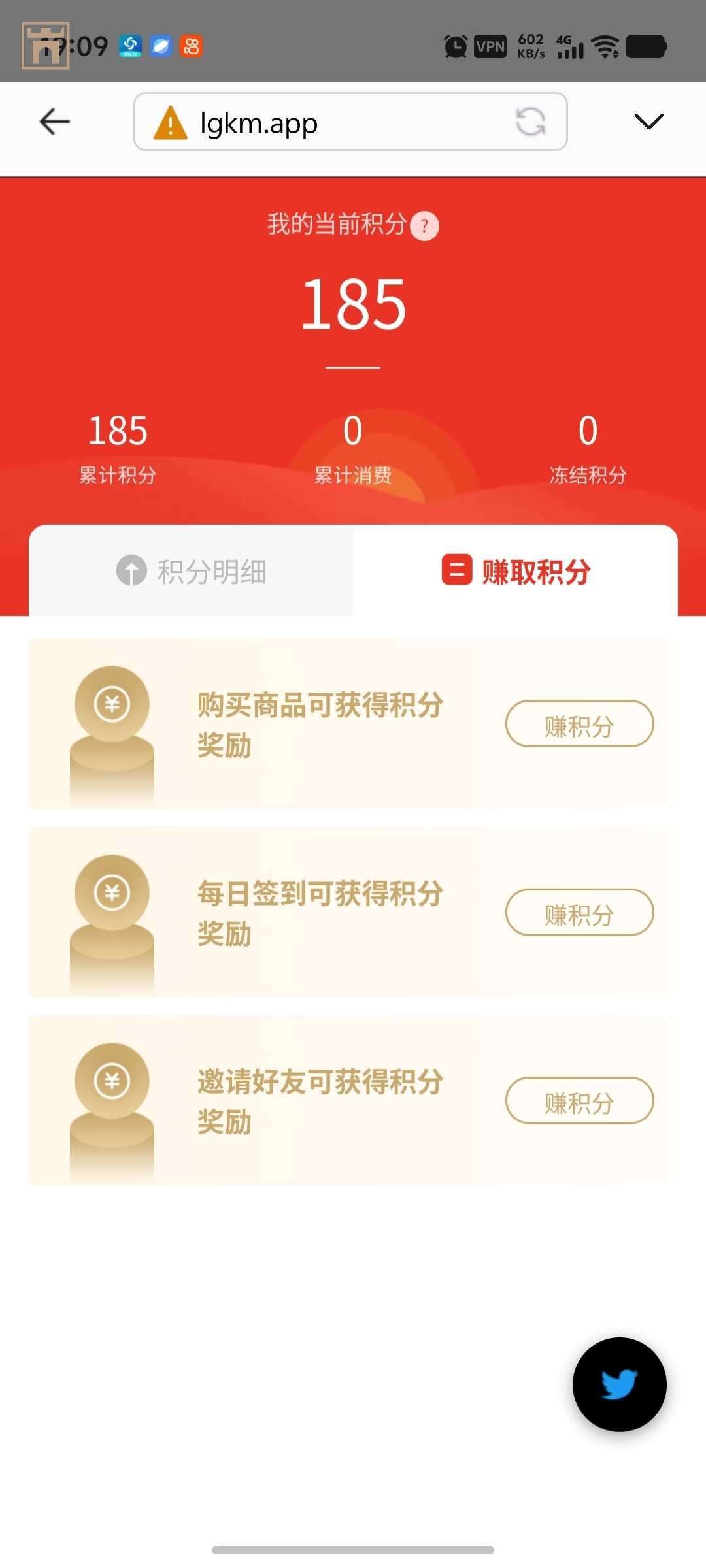Tap the battery indicator
The height and width of the screenshot is (1568, 706).
click(x=644, y=46)
